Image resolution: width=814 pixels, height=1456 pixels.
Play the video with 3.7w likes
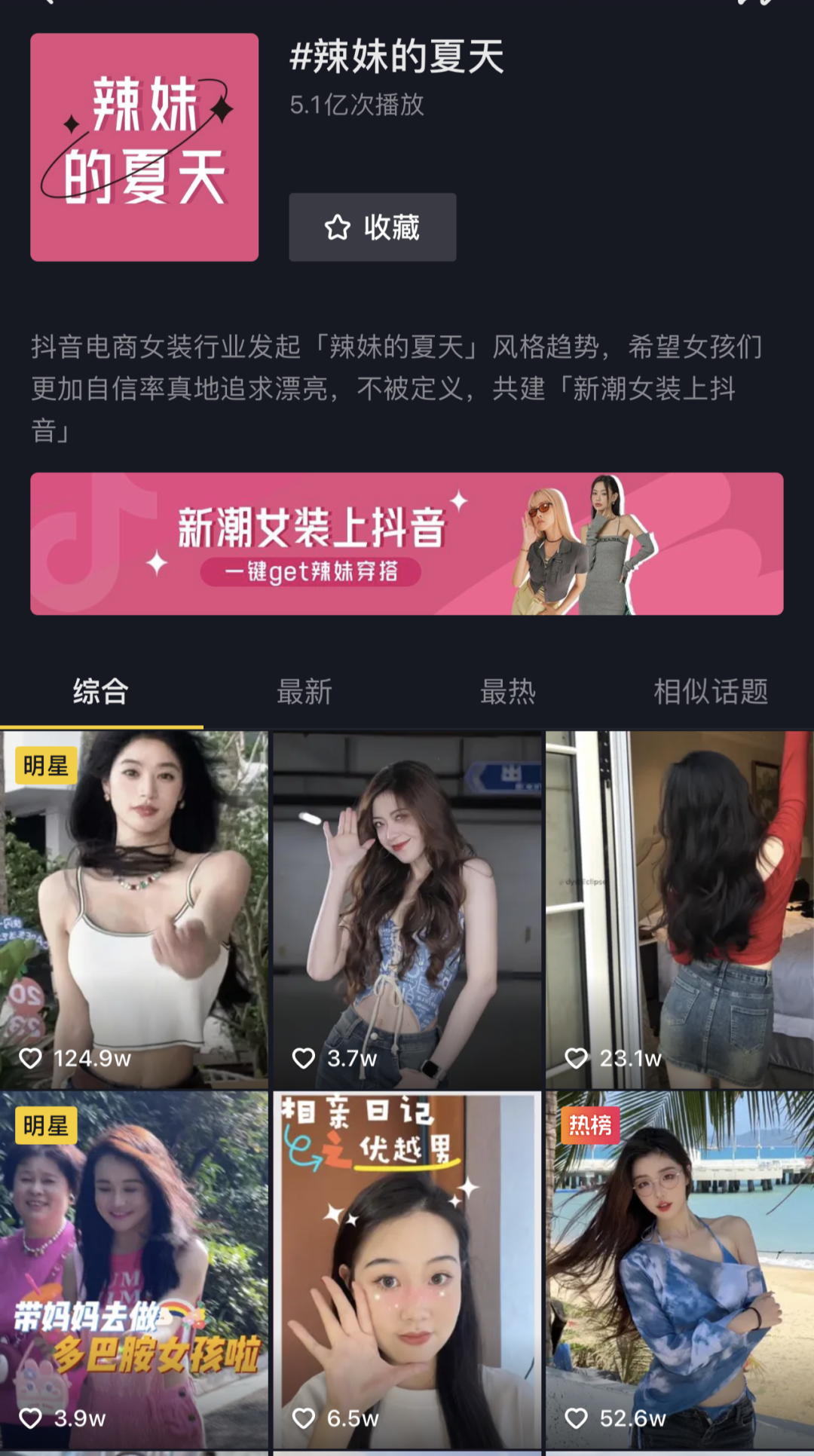click(407, 908)
